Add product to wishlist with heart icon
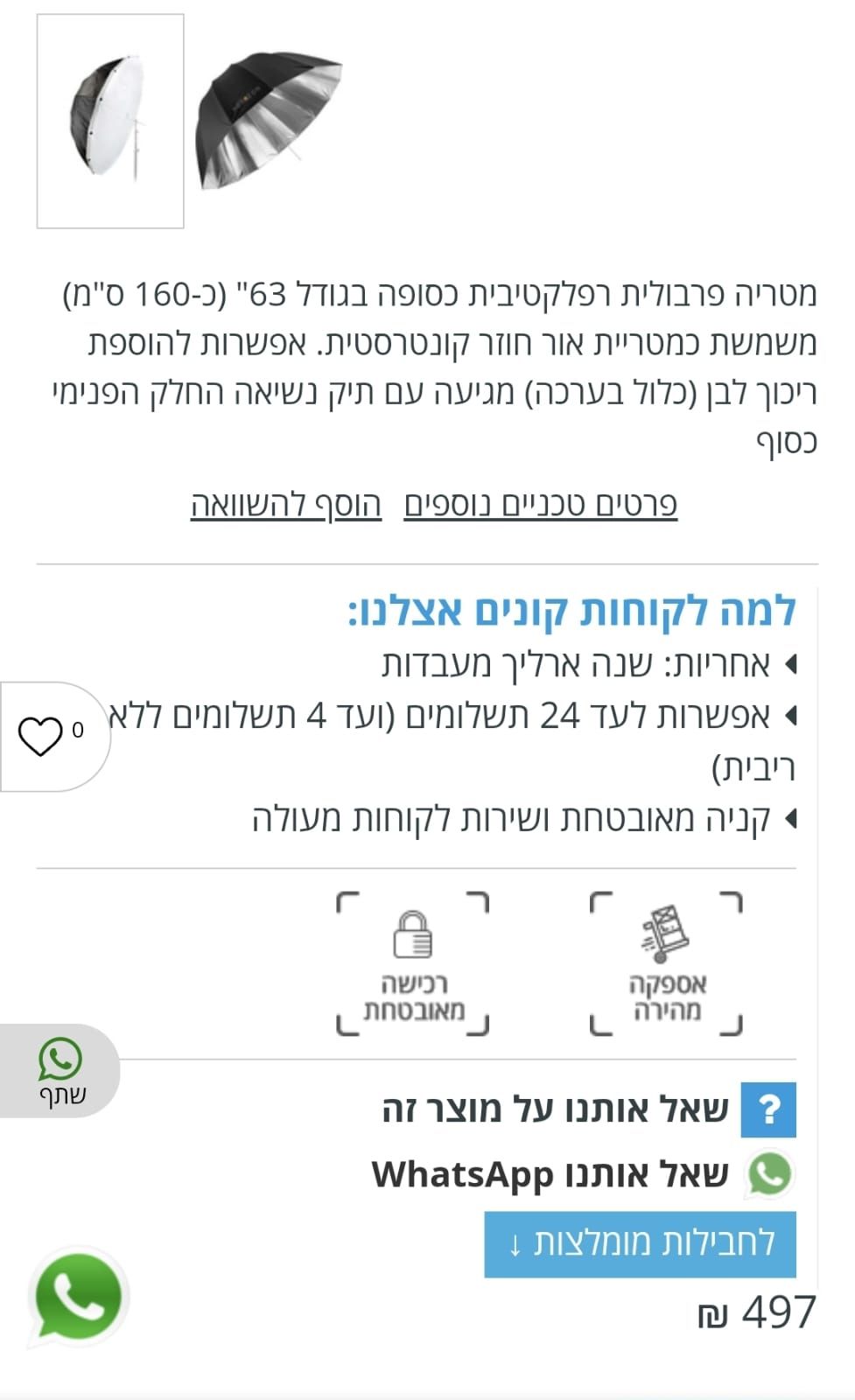 41,736
